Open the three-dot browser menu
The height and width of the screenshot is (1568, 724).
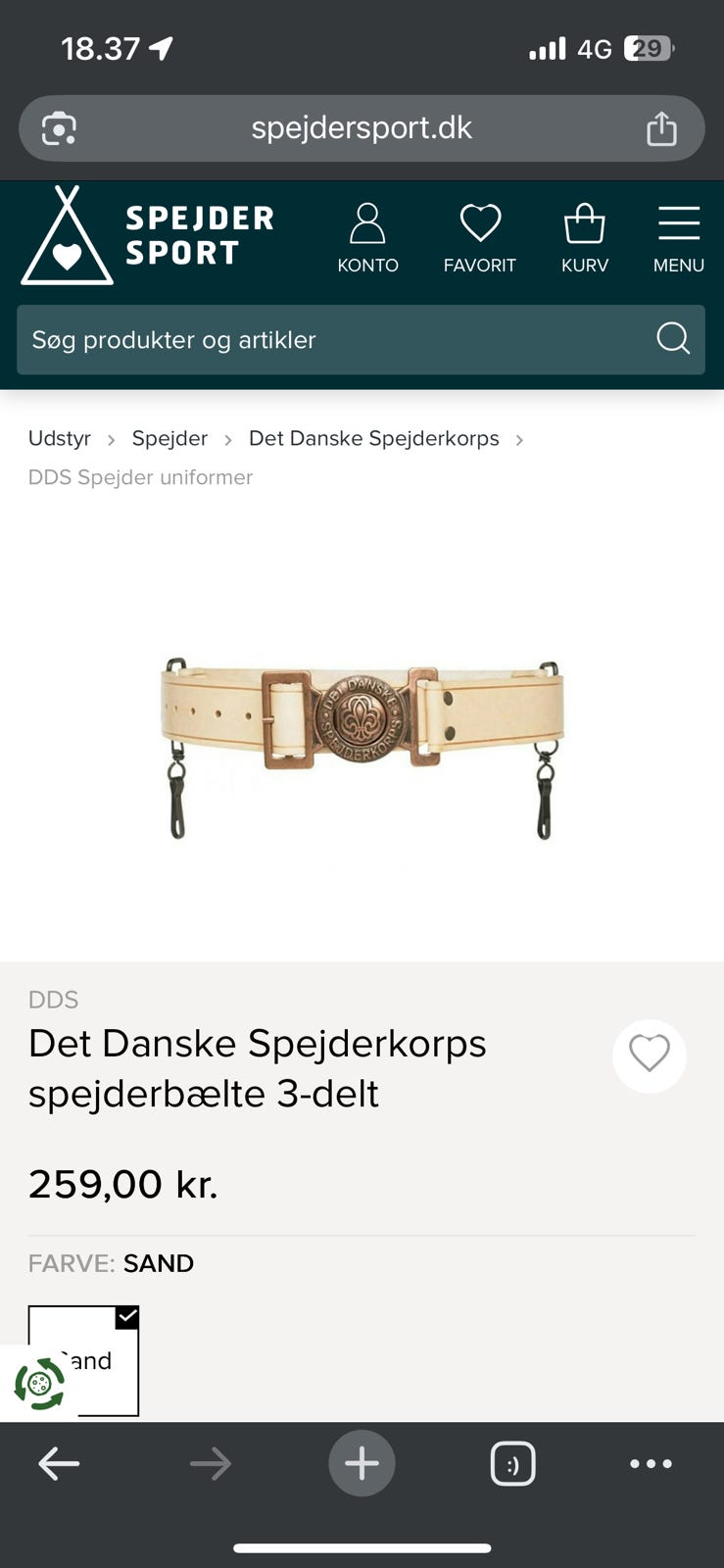pos(652,1463)
